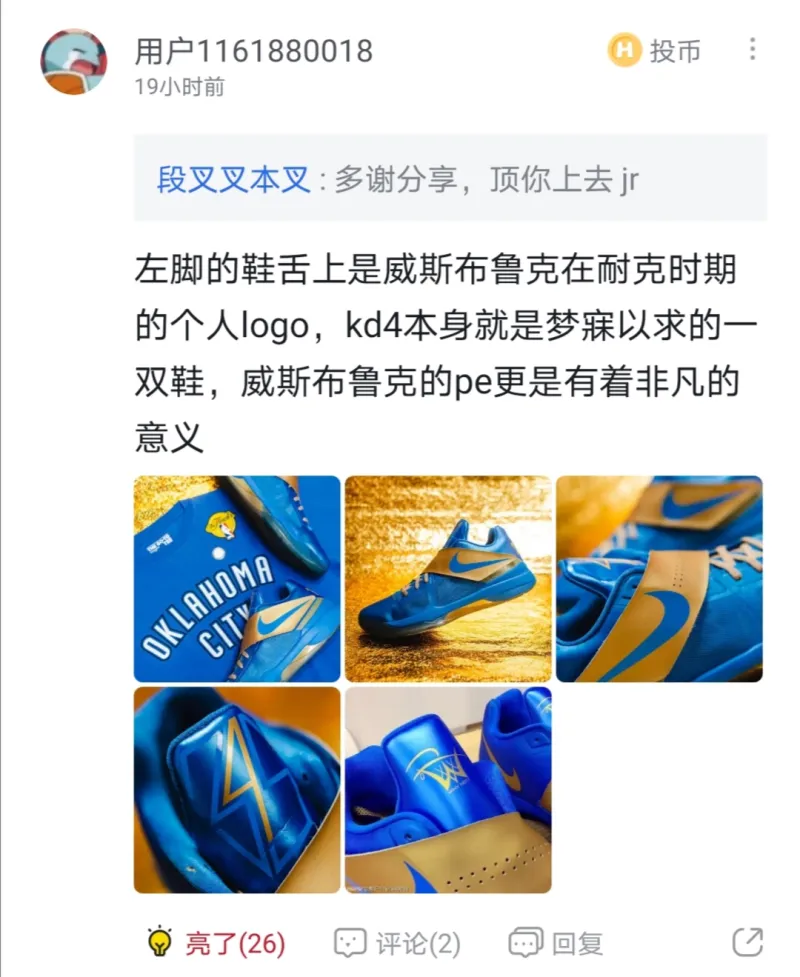View the gold swoosh close-up photo

point(659,579)
